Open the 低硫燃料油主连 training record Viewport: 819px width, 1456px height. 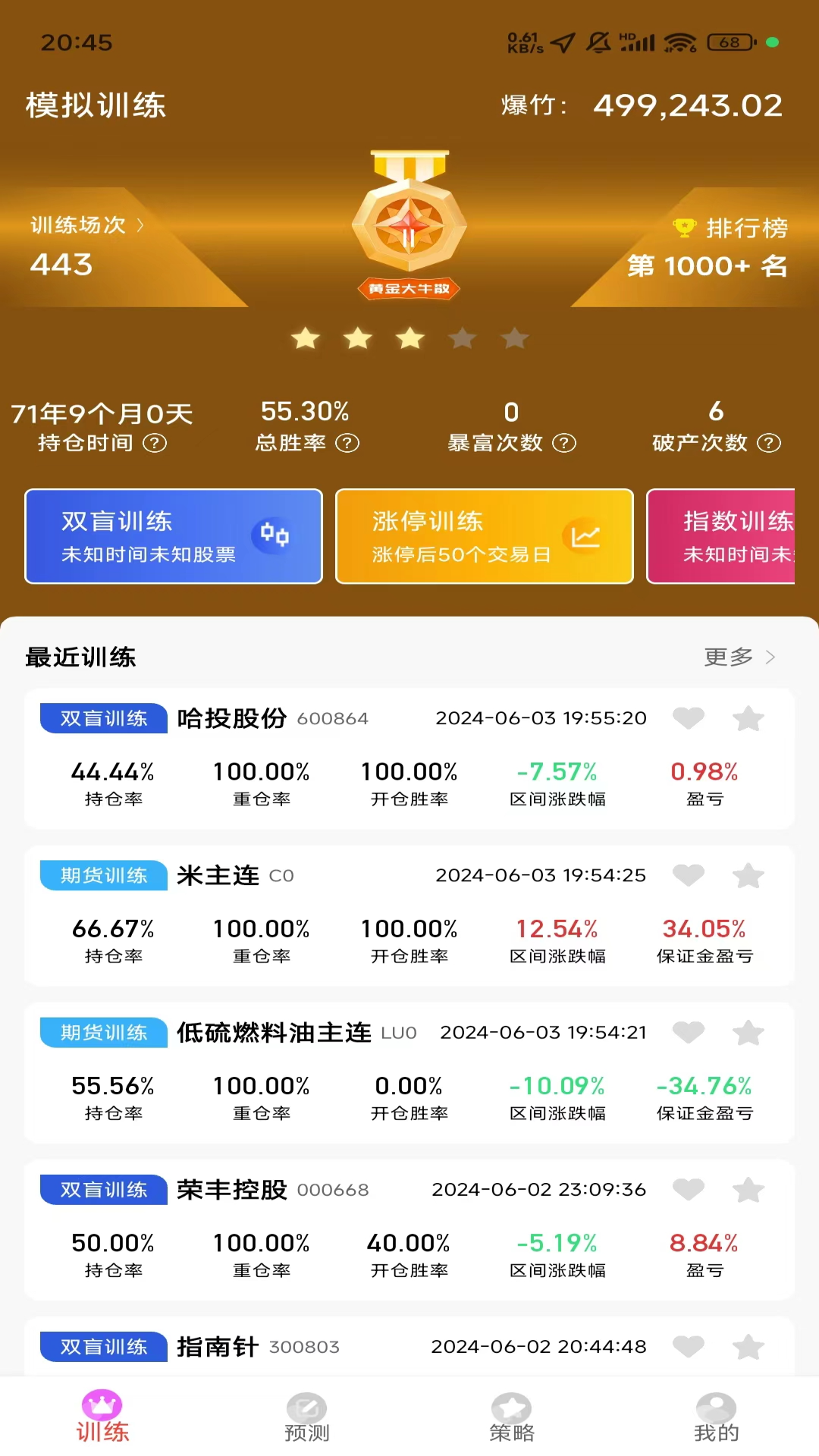point(274,1033)
